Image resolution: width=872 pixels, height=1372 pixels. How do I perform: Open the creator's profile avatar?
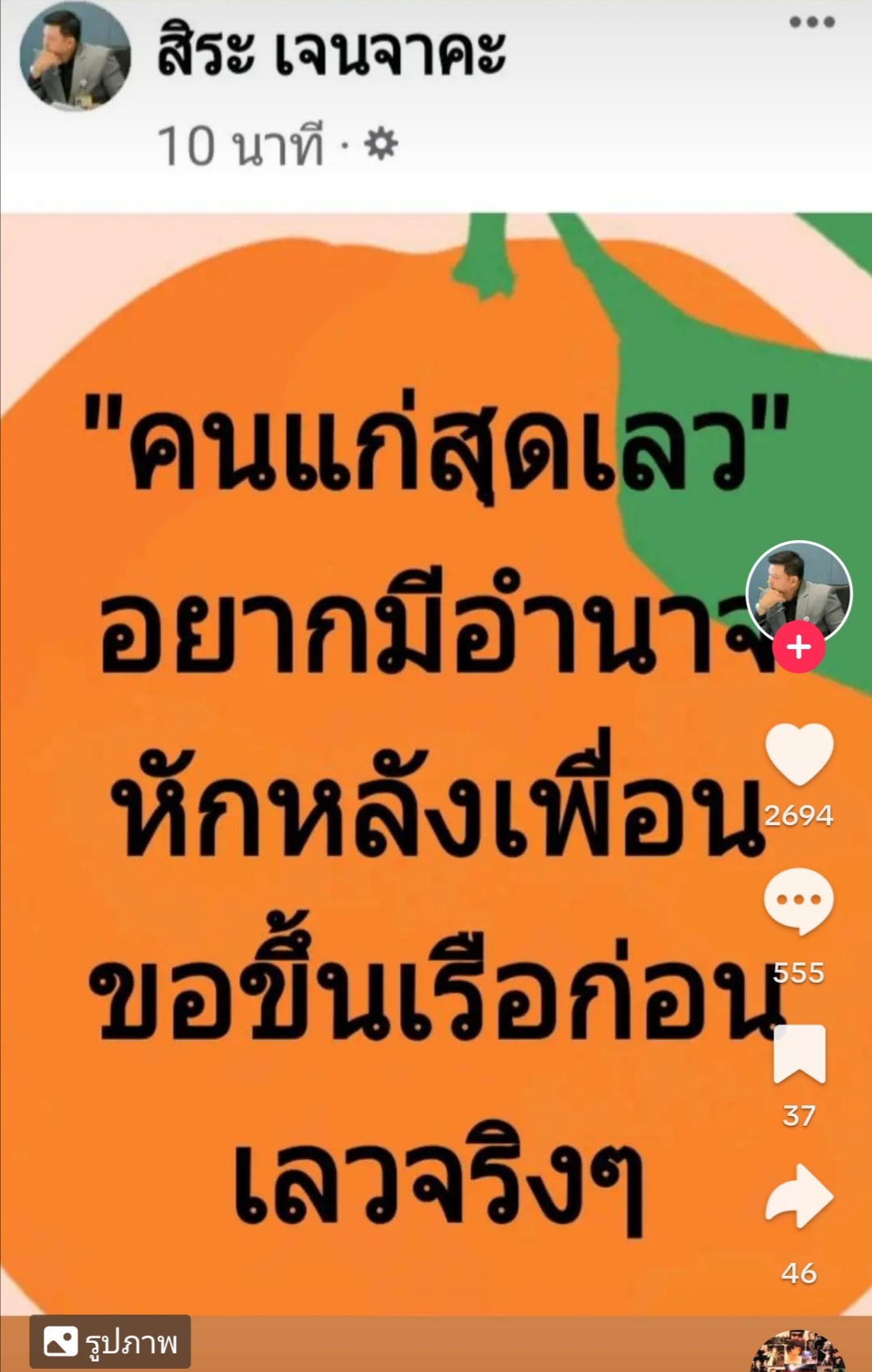799,592
